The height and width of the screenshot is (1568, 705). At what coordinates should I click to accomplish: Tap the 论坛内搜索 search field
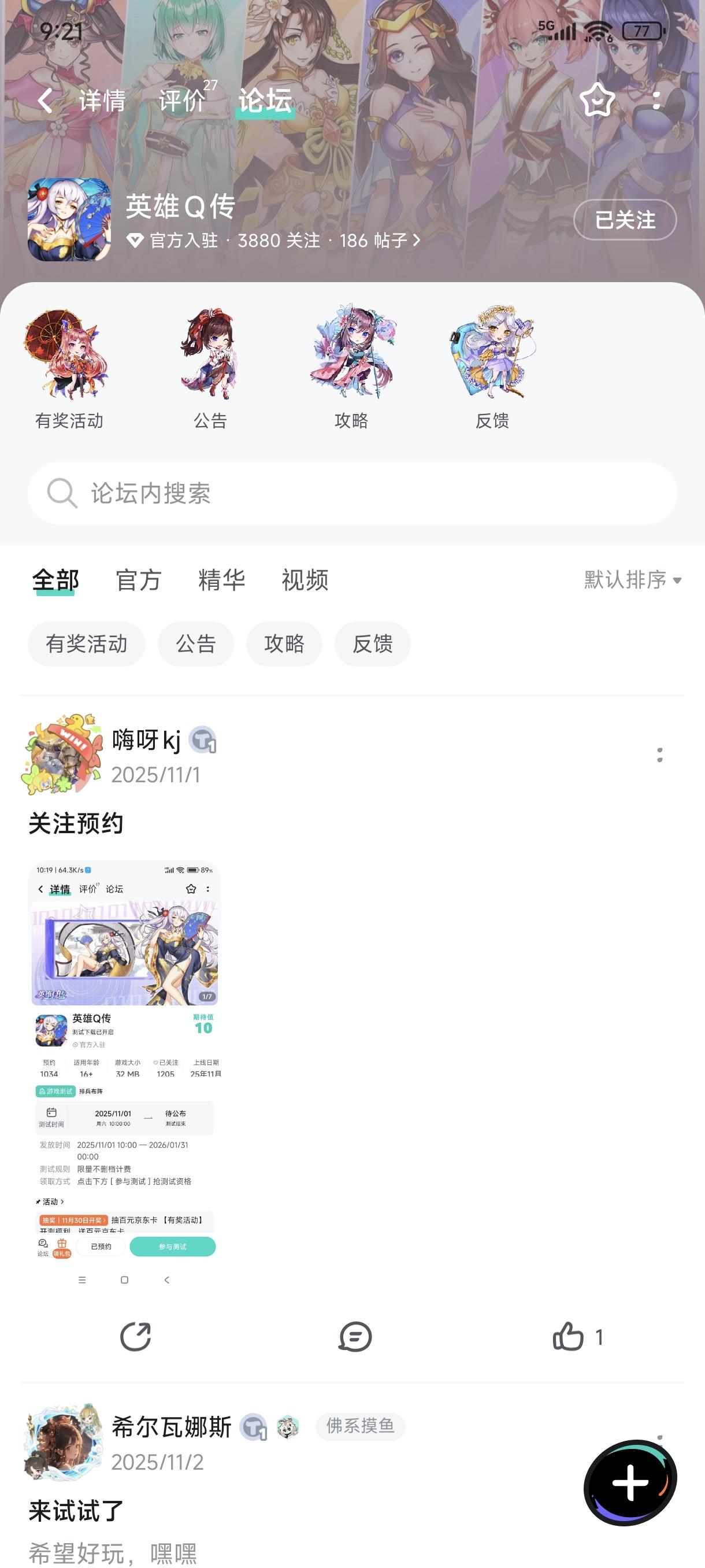(x=353, y=494)
